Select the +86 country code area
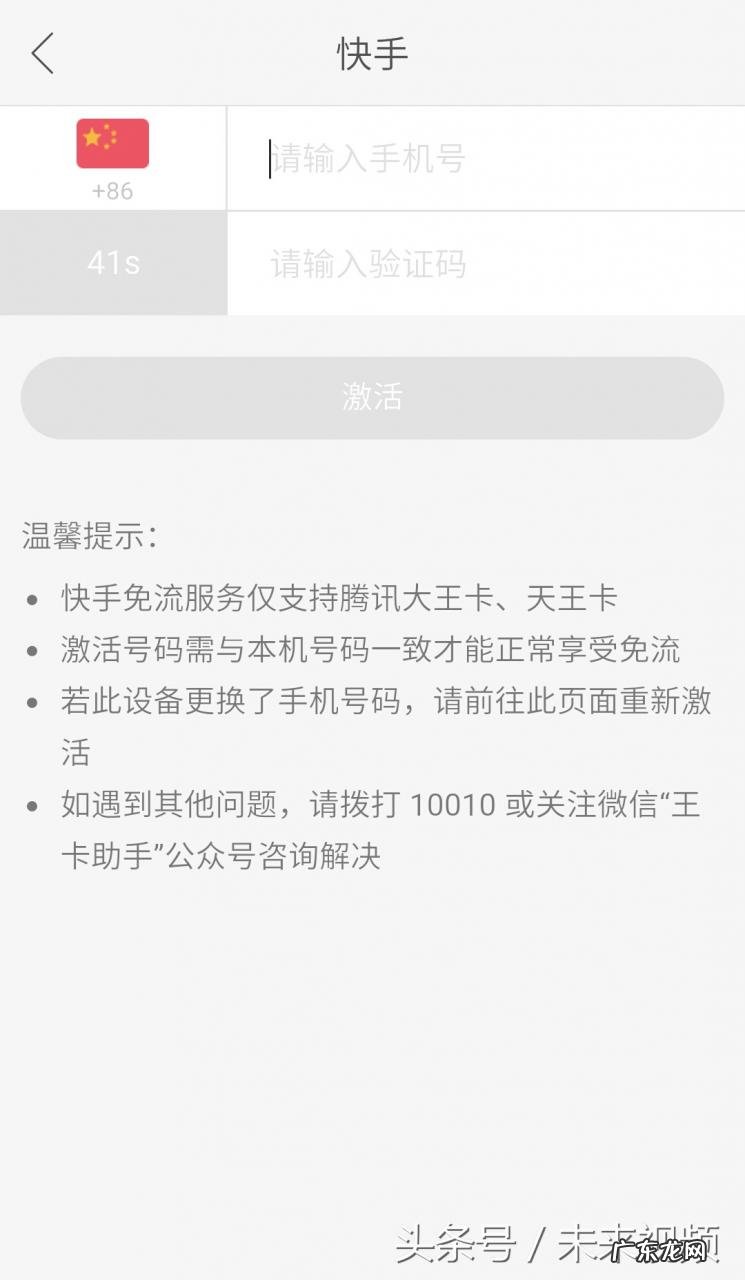 coord(113,191)
